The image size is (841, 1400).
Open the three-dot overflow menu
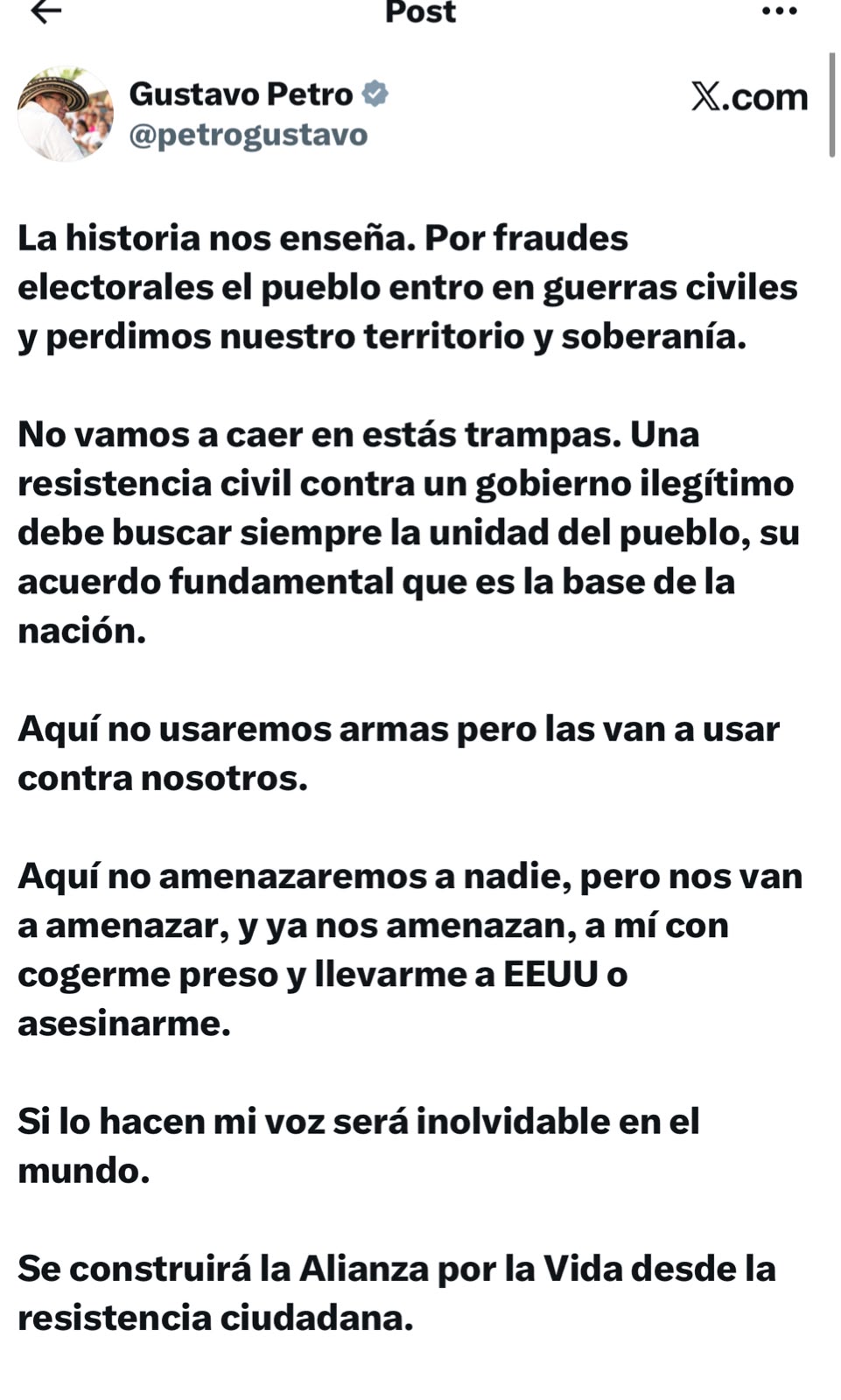point(779,11)
